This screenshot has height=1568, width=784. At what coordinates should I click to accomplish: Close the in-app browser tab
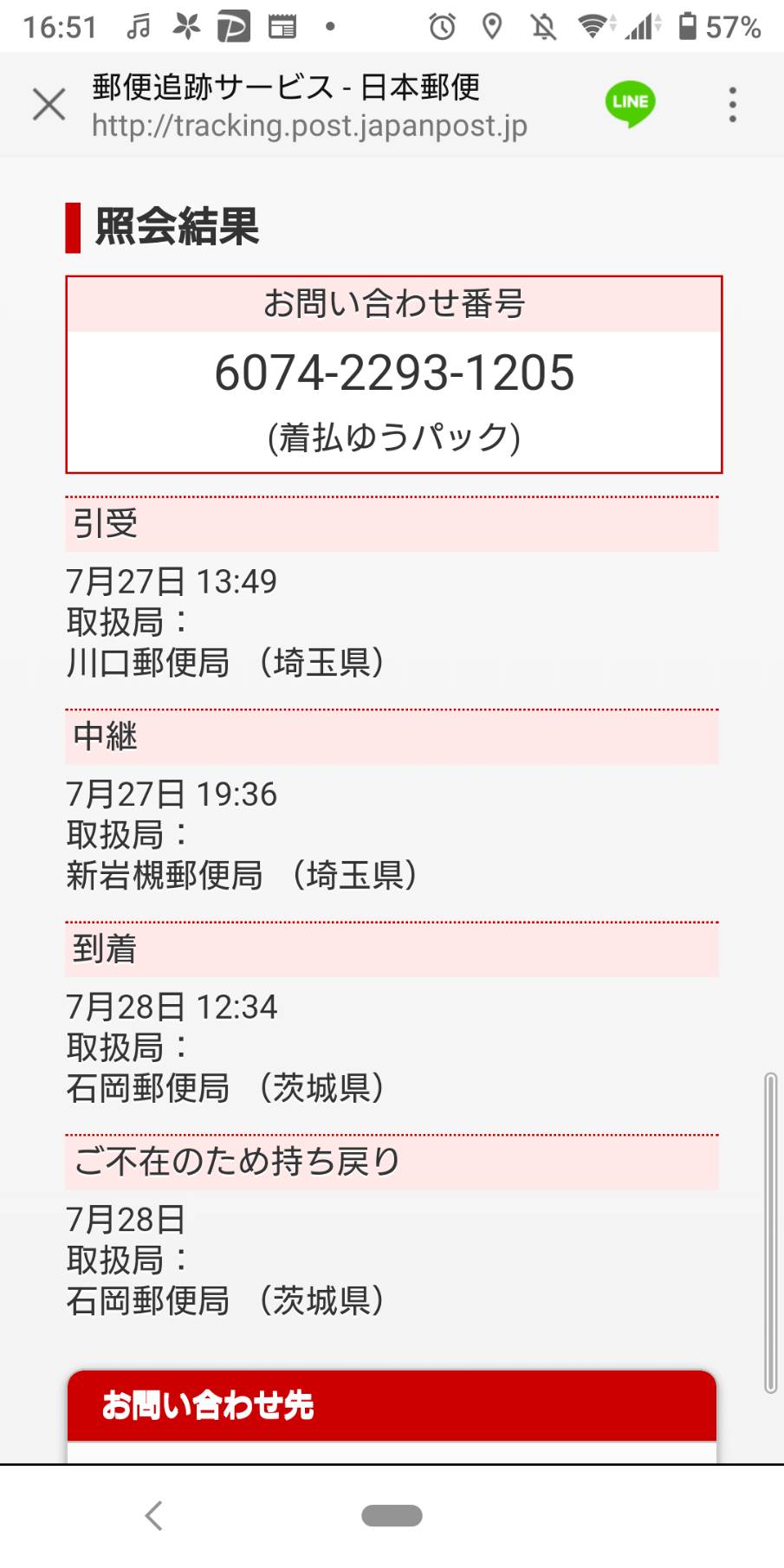point(49,105)
